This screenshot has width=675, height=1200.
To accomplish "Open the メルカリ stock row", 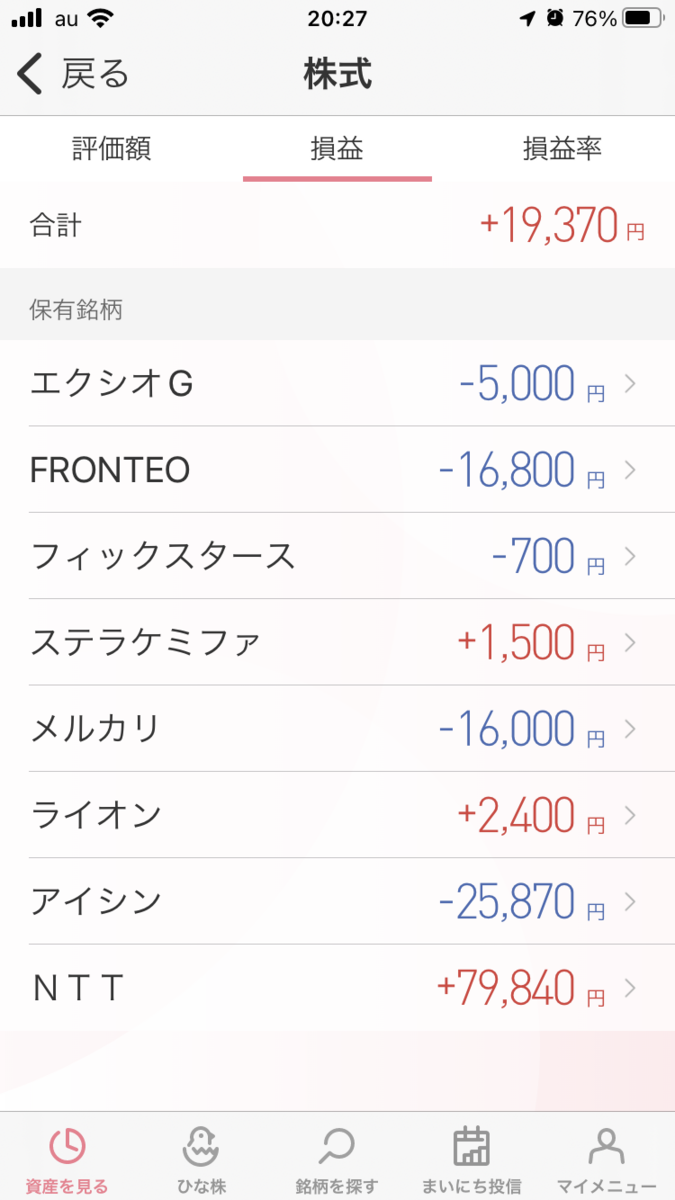I will point(337,727).
